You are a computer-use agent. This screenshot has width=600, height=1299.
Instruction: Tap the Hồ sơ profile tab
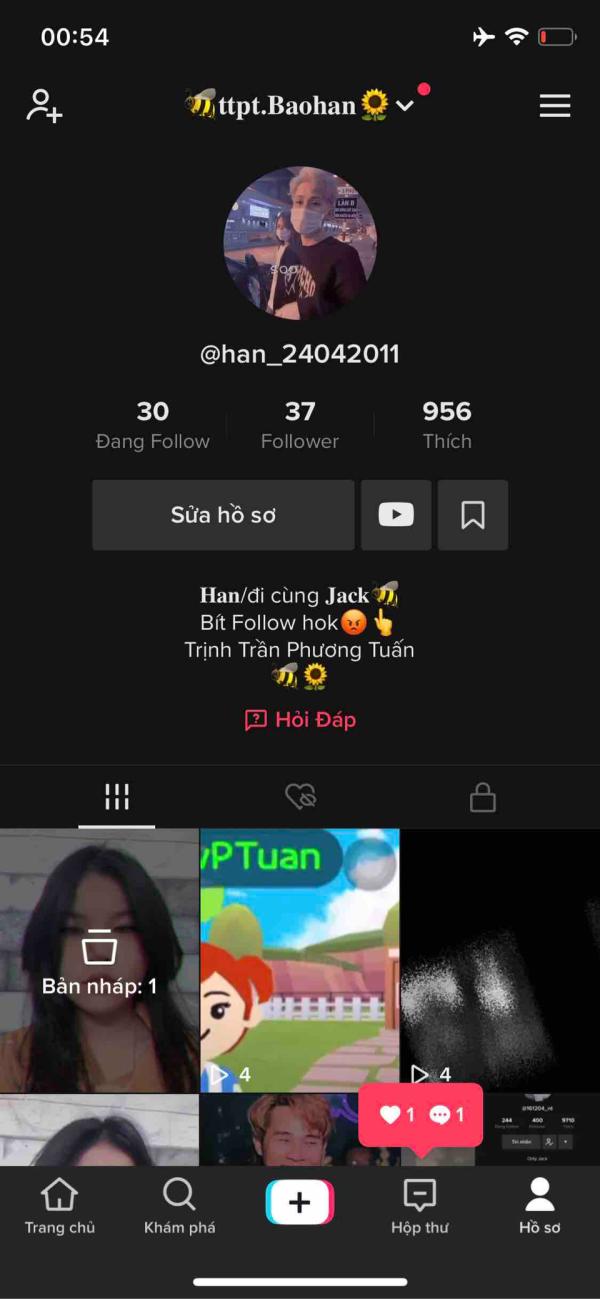pyautogui.click(x=540, y=1206)
